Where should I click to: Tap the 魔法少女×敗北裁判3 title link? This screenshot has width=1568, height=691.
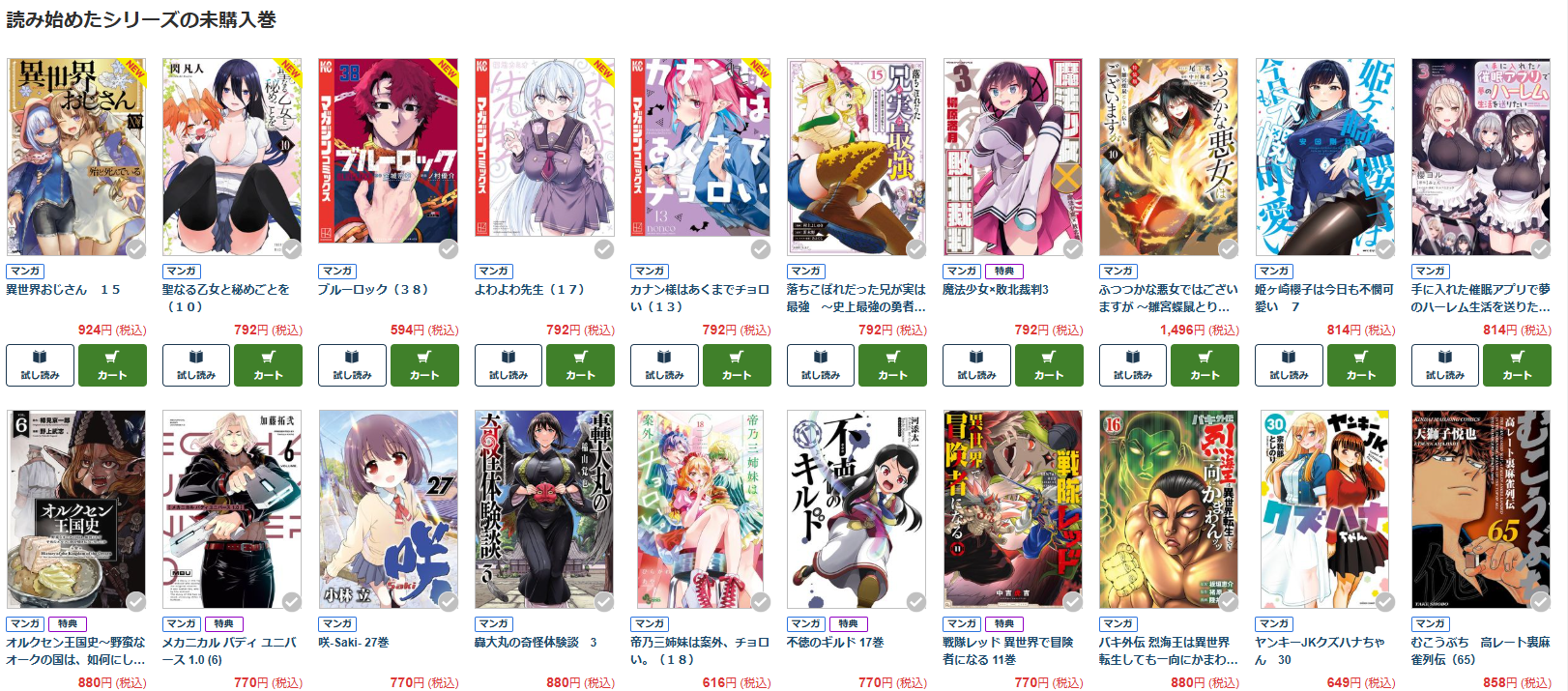click(996, 289)
